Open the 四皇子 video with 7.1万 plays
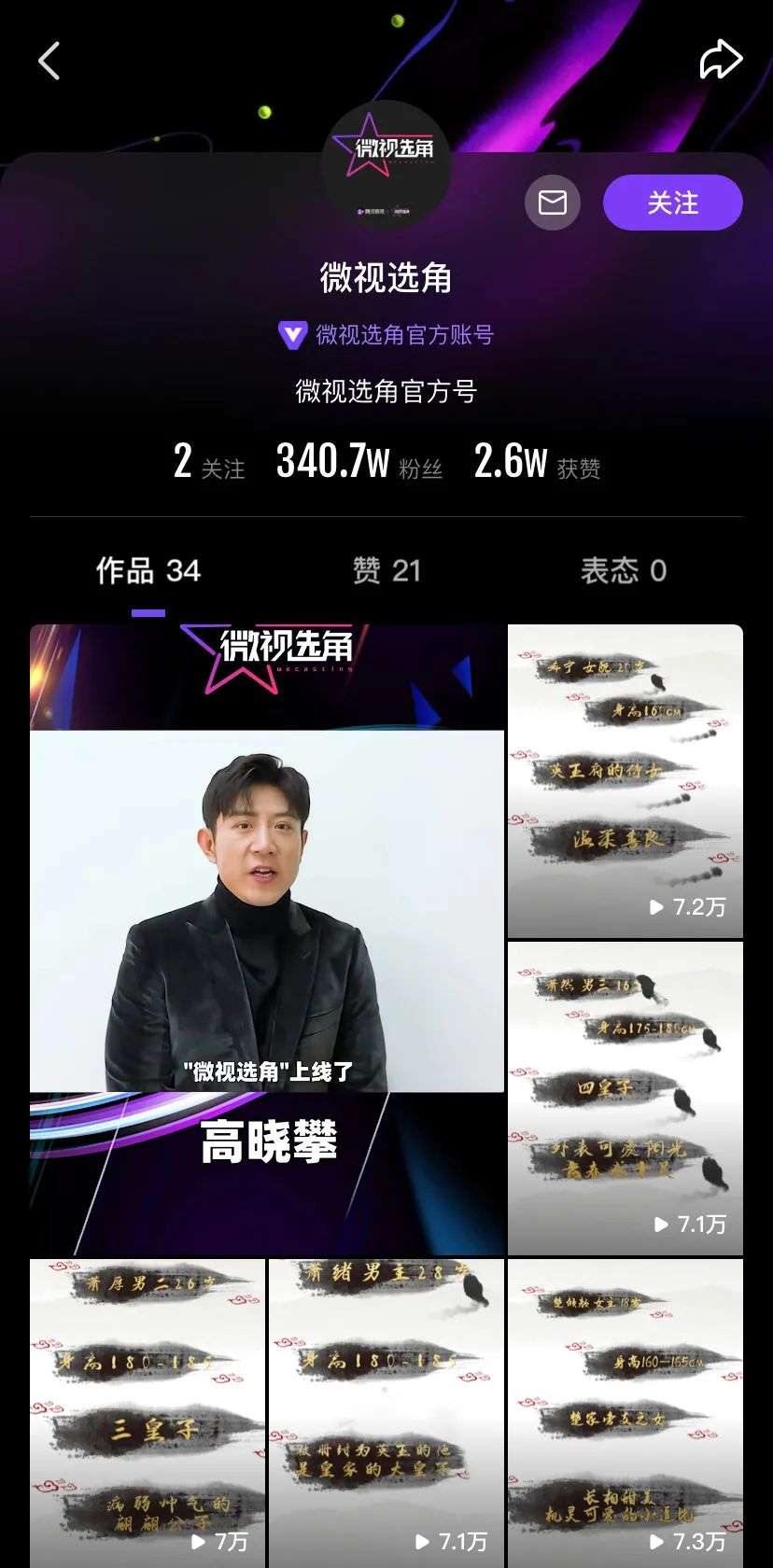The height and width of the screenshot is (1568, 773). 625,1098
